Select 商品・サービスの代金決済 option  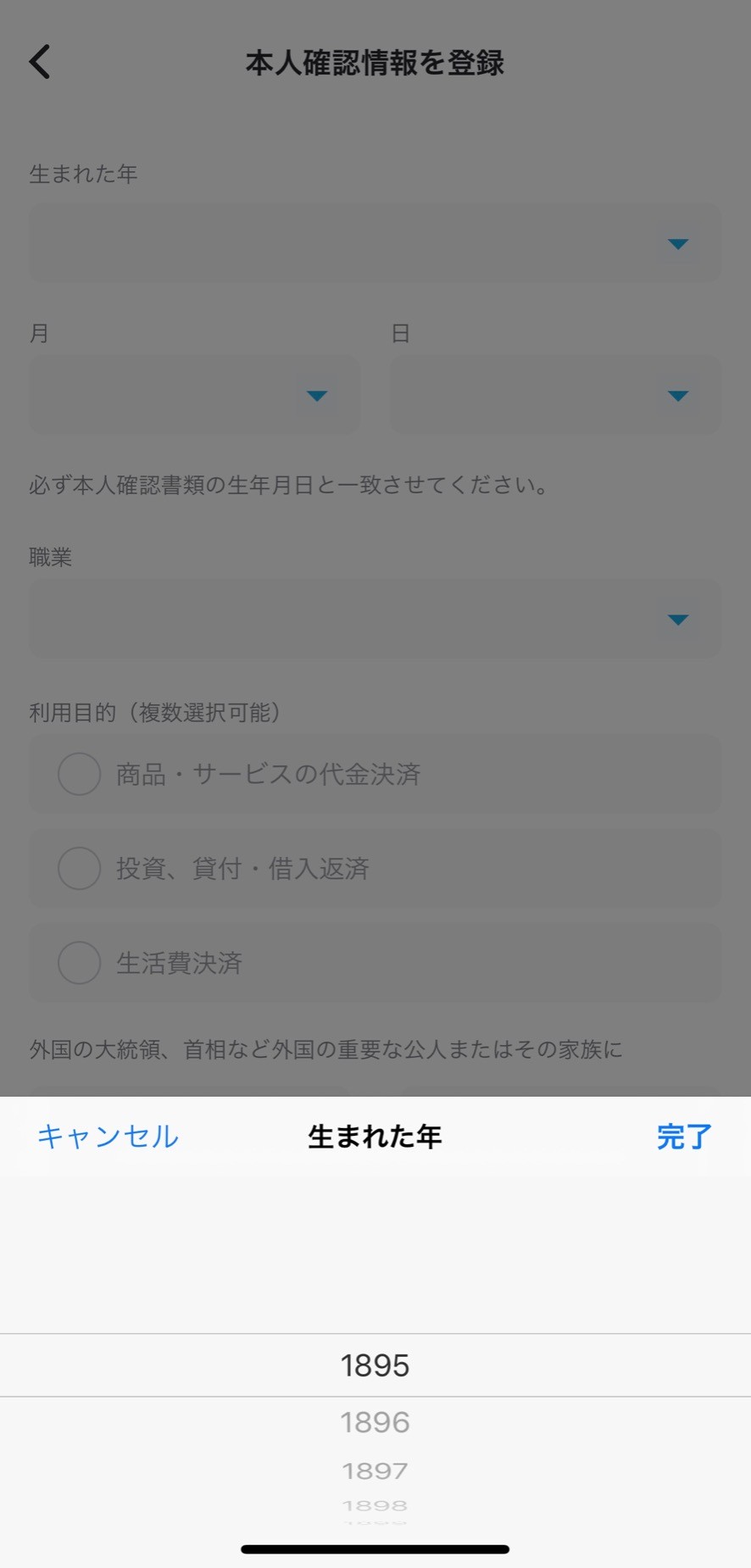375,774
